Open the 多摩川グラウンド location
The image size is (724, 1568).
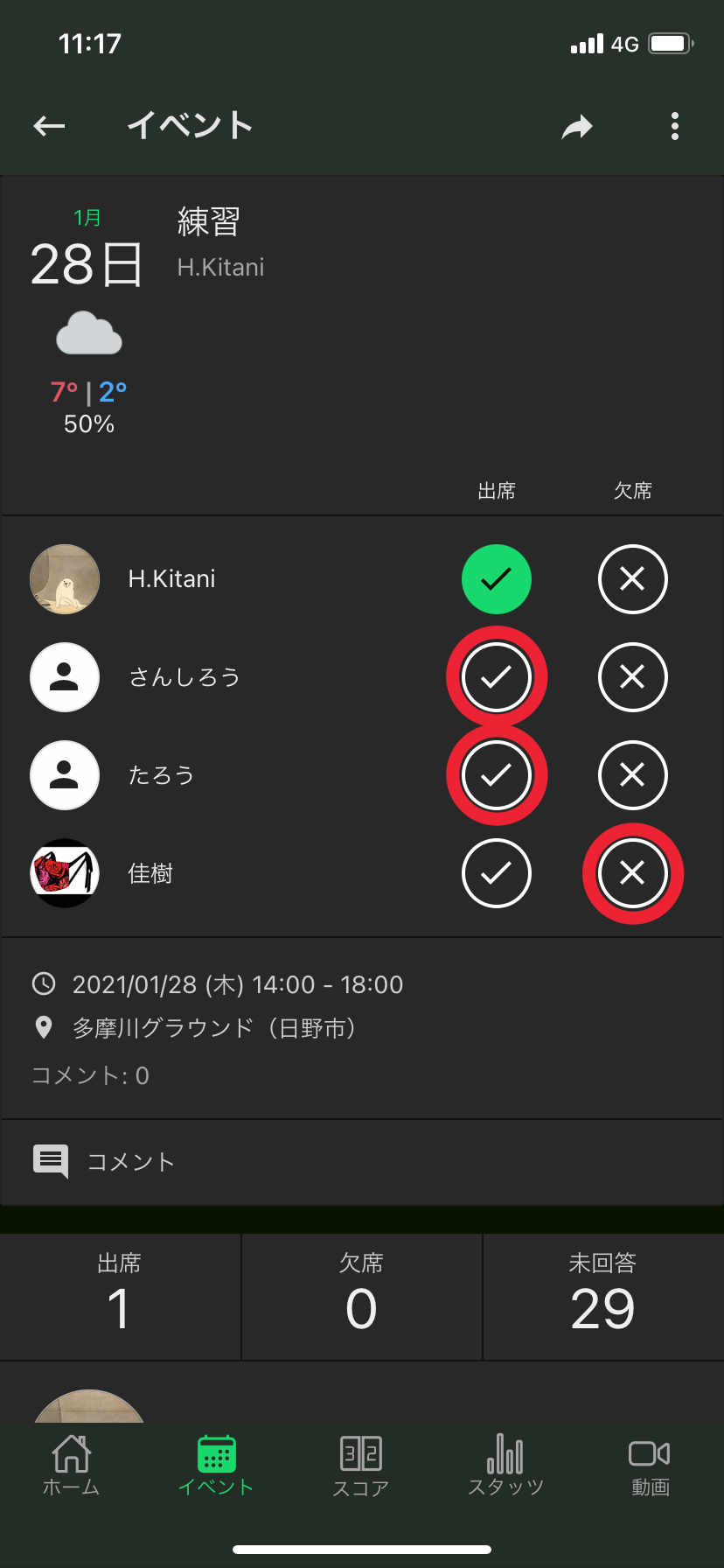214,1027
